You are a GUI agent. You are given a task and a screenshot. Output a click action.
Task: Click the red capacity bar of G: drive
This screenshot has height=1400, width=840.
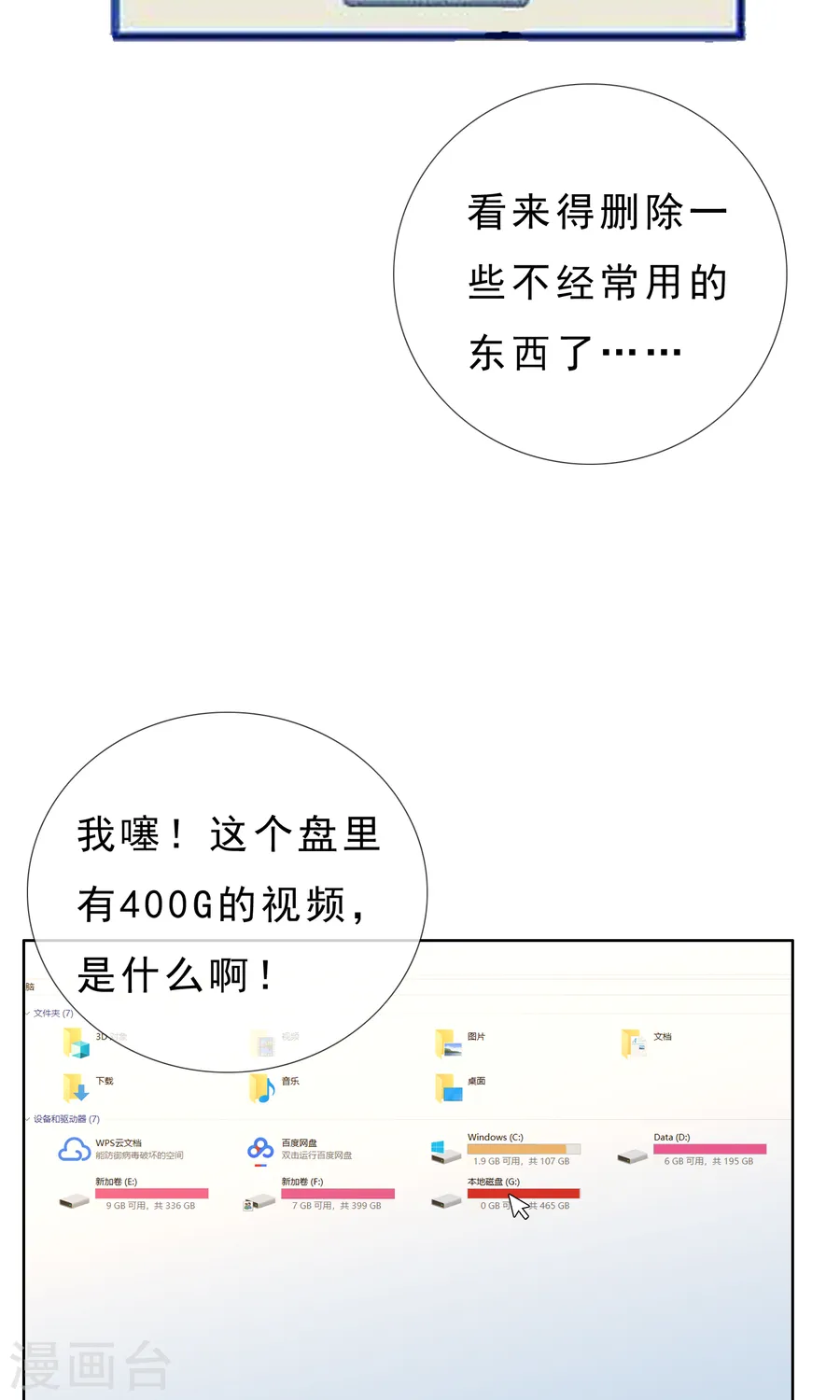pos(523,1193)
